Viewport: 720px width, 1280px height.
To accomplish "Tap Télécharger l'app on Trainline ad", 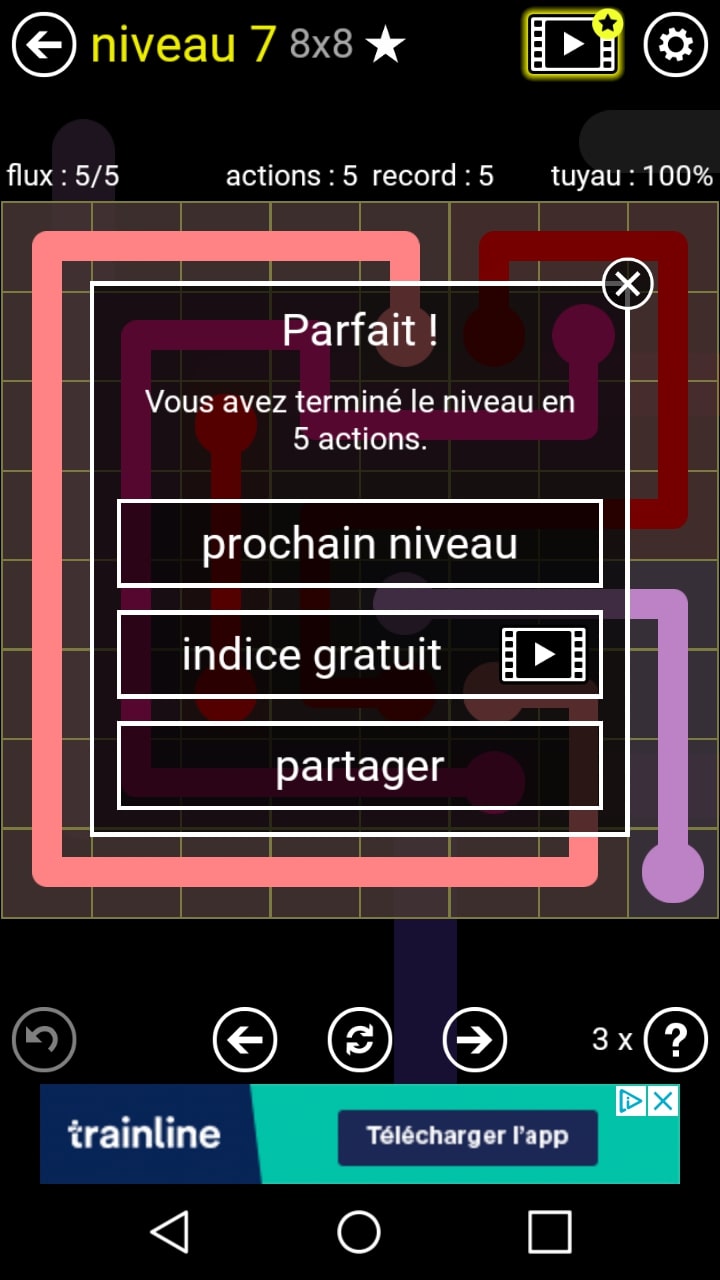I will click(467, 1136).
